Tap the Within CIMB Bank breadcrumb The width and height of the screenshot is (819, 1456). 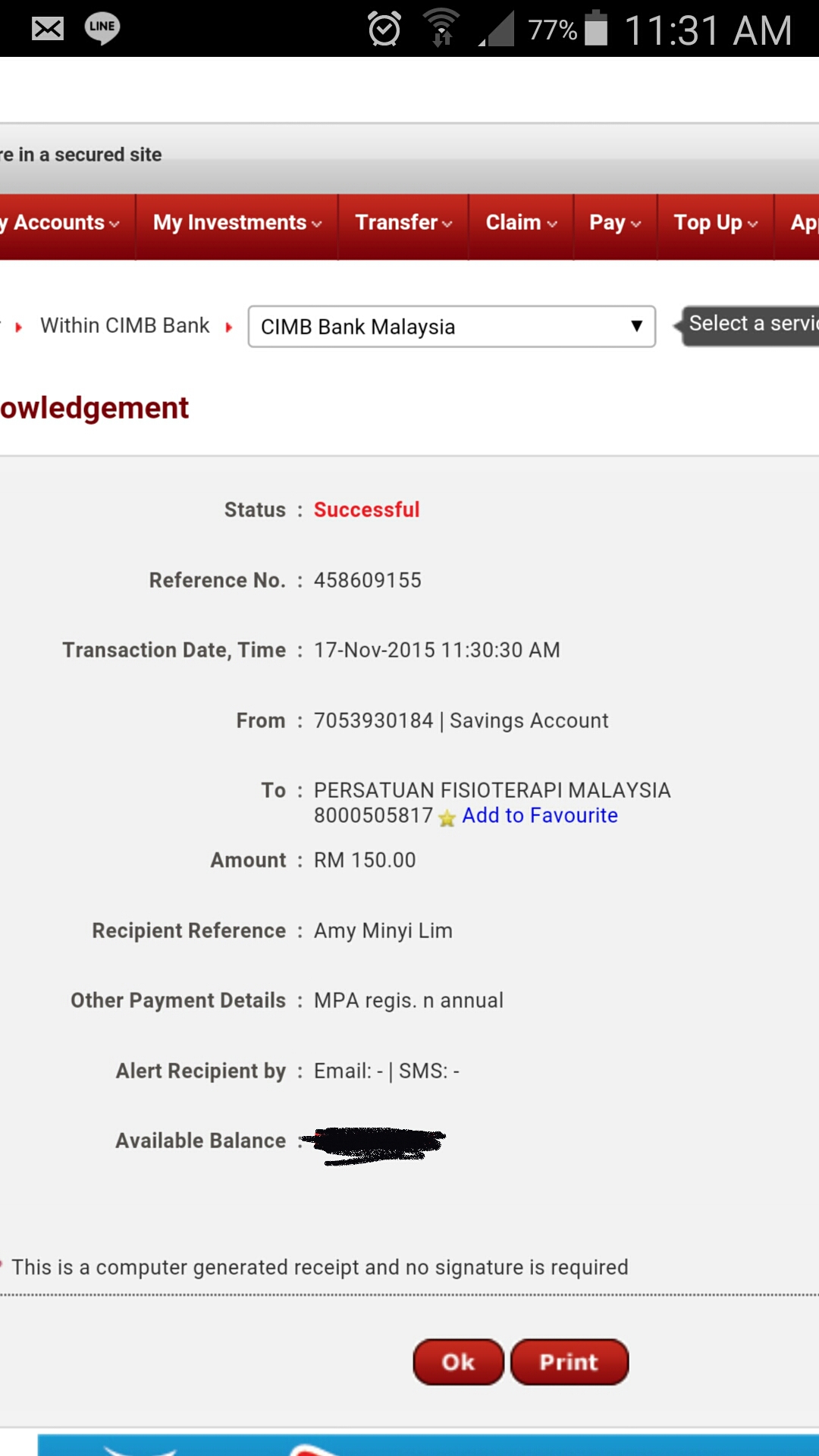point(124,326)
